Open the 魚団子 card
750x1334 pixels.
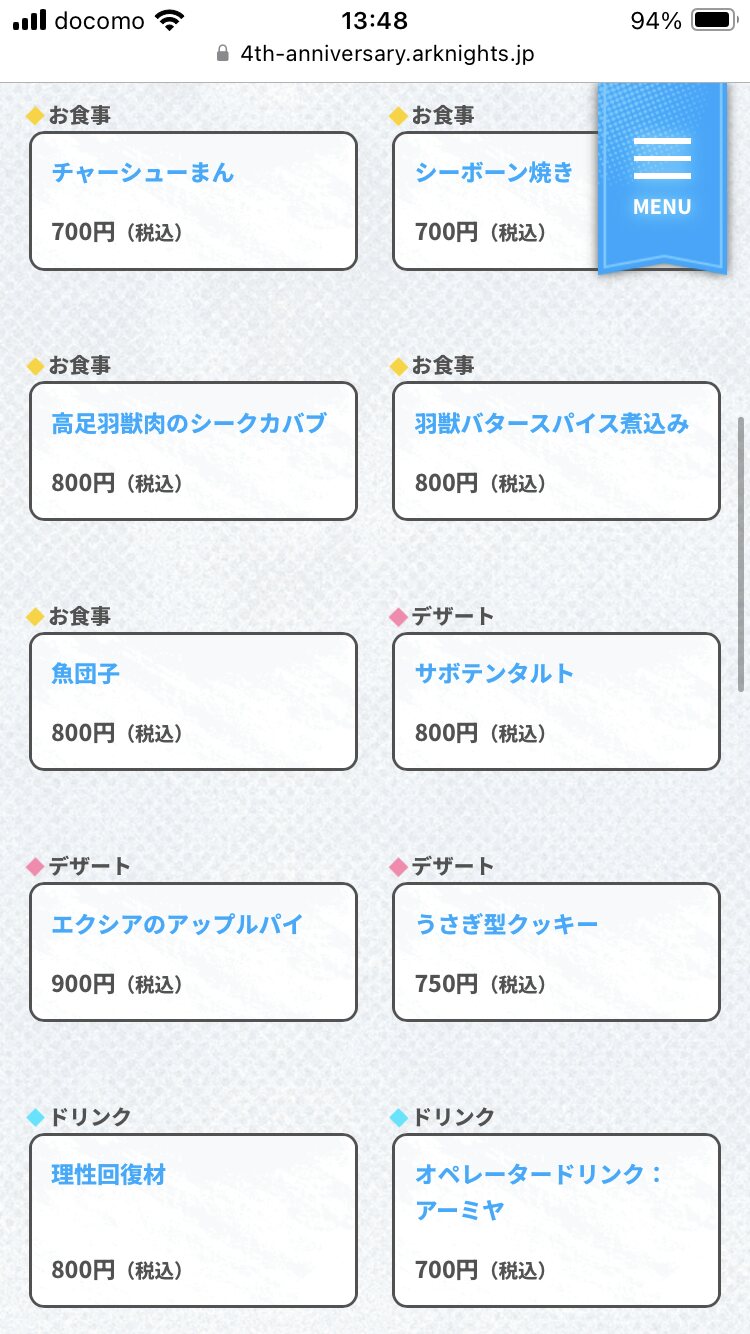pos(193,701)
